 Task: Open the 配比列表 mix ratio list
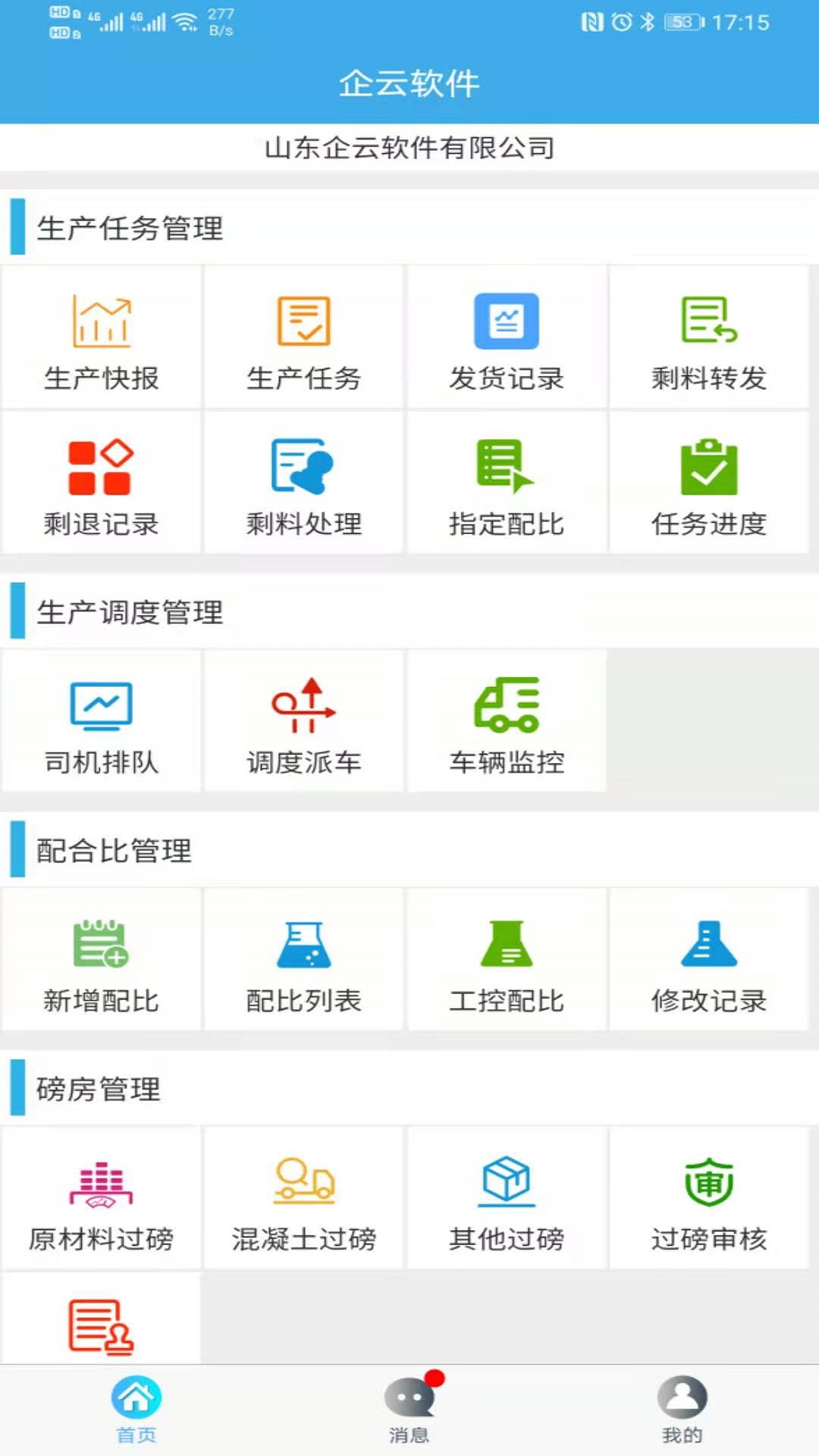pyautogui.click(x=303, y=960)
